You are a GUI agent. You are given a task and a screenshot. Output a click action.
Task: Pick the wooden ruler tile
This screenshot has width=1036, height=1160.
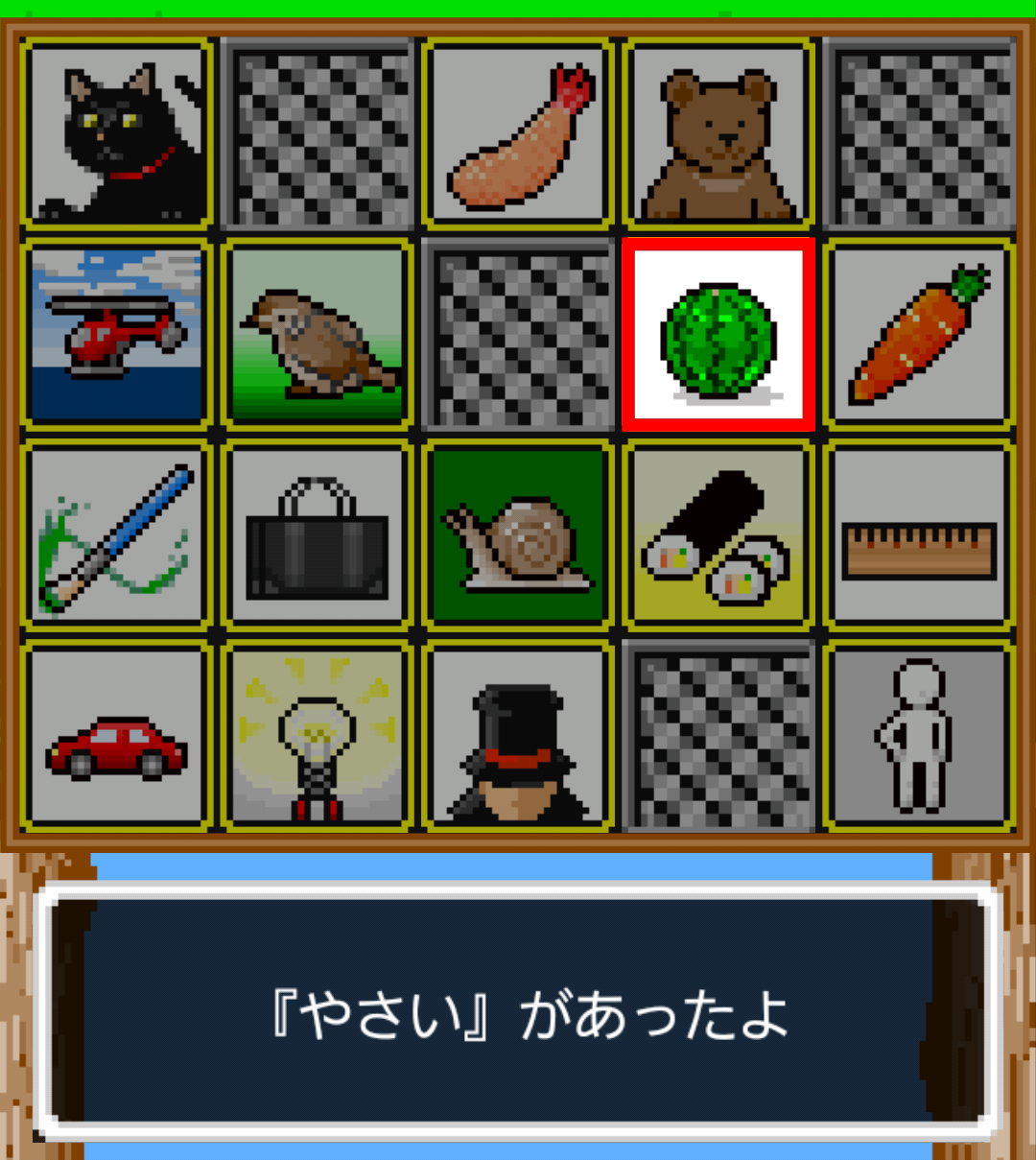tap(919, 534)
